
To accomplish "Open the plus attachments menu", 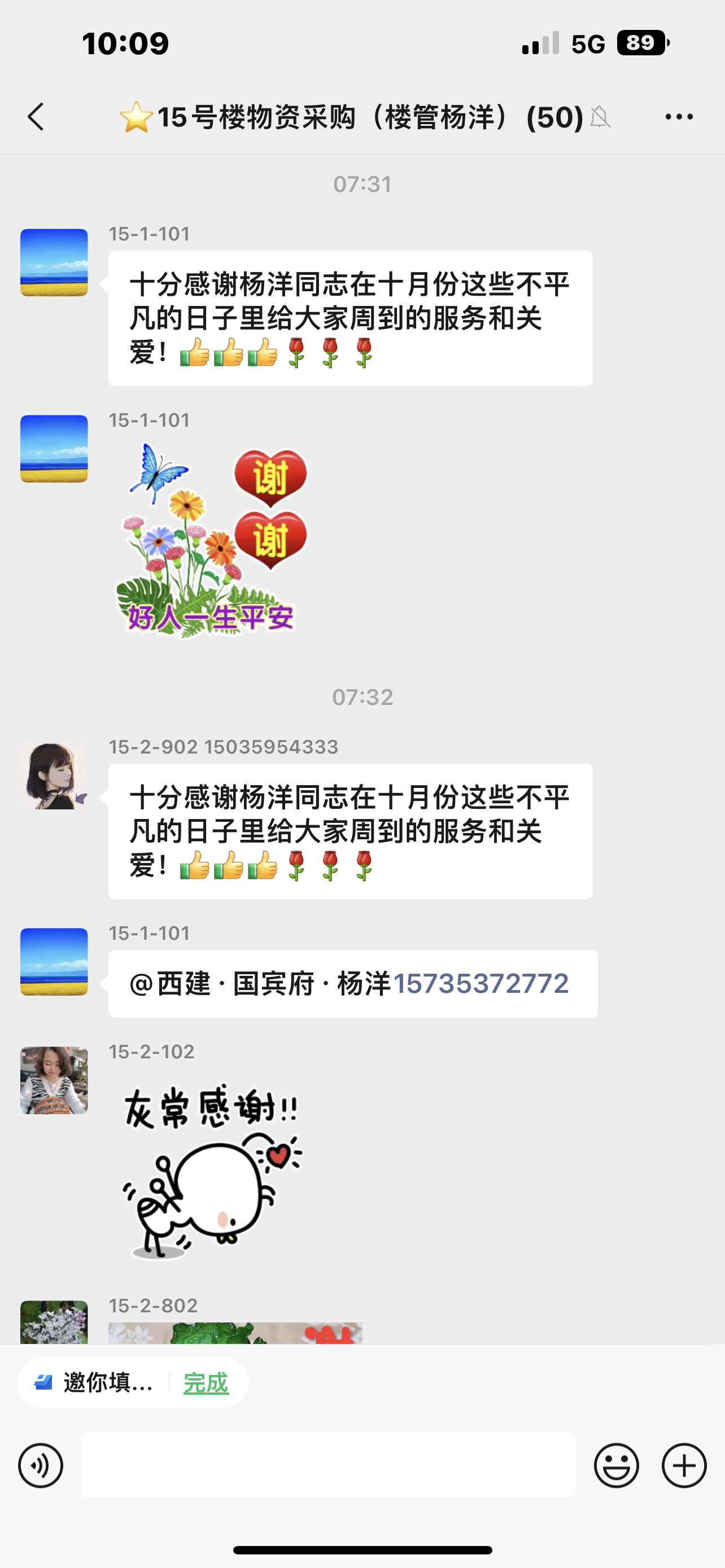I will click(684, 1465).
